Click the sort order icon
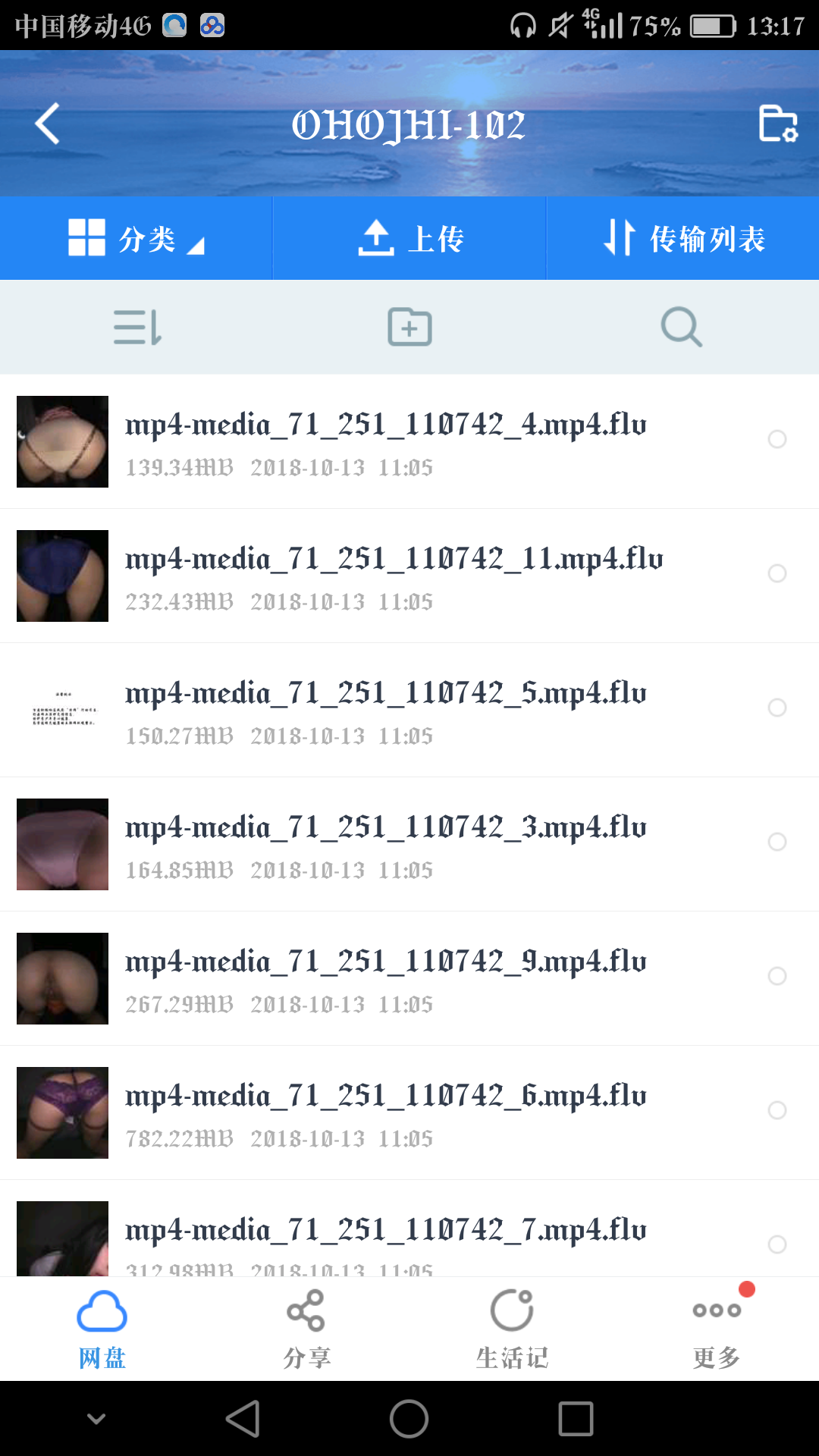819x1456 pixels. pyautogui.click(x=136, y=327)
